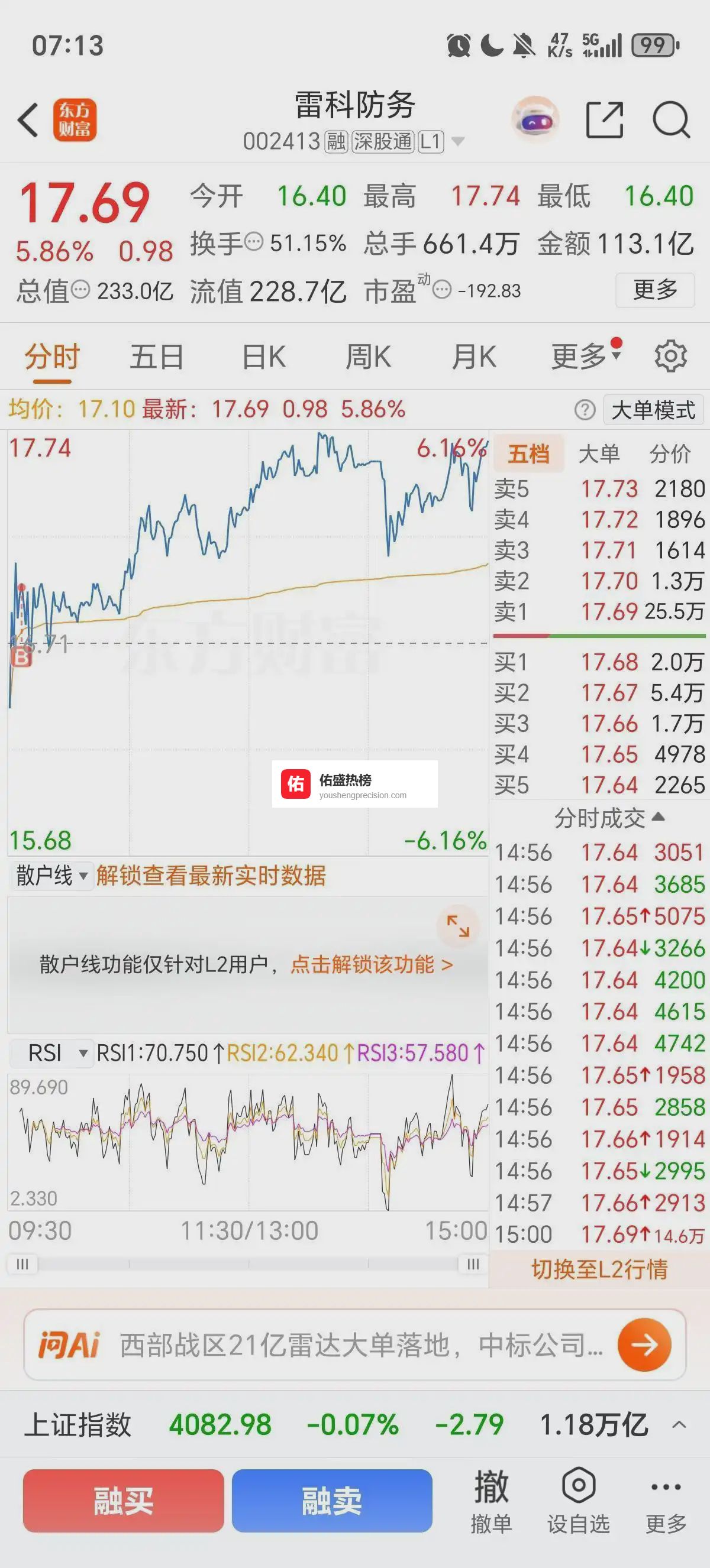
Task: Open the AI robot assistant avatar
Action: [535, 119]
